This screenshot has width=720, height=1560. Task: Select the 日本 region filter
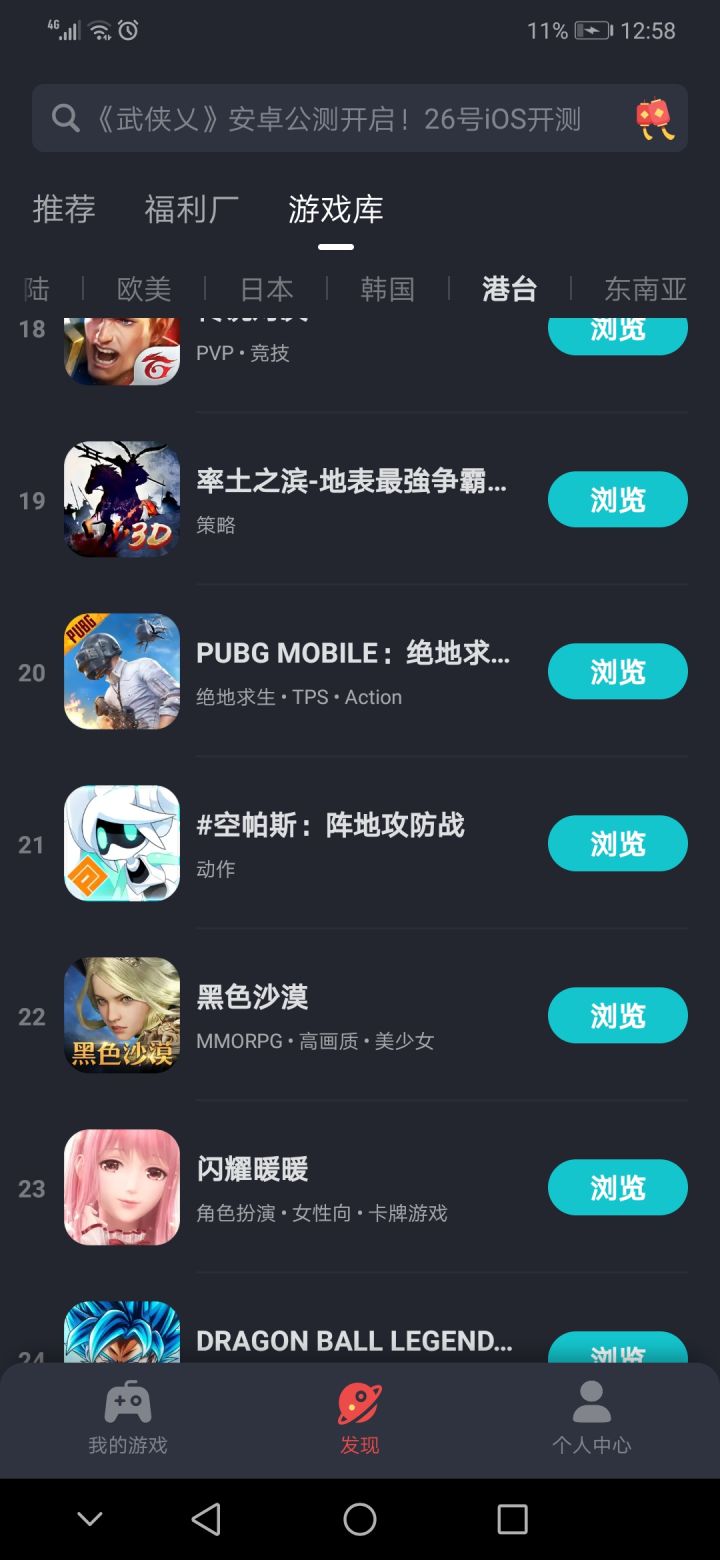[266, 289]
